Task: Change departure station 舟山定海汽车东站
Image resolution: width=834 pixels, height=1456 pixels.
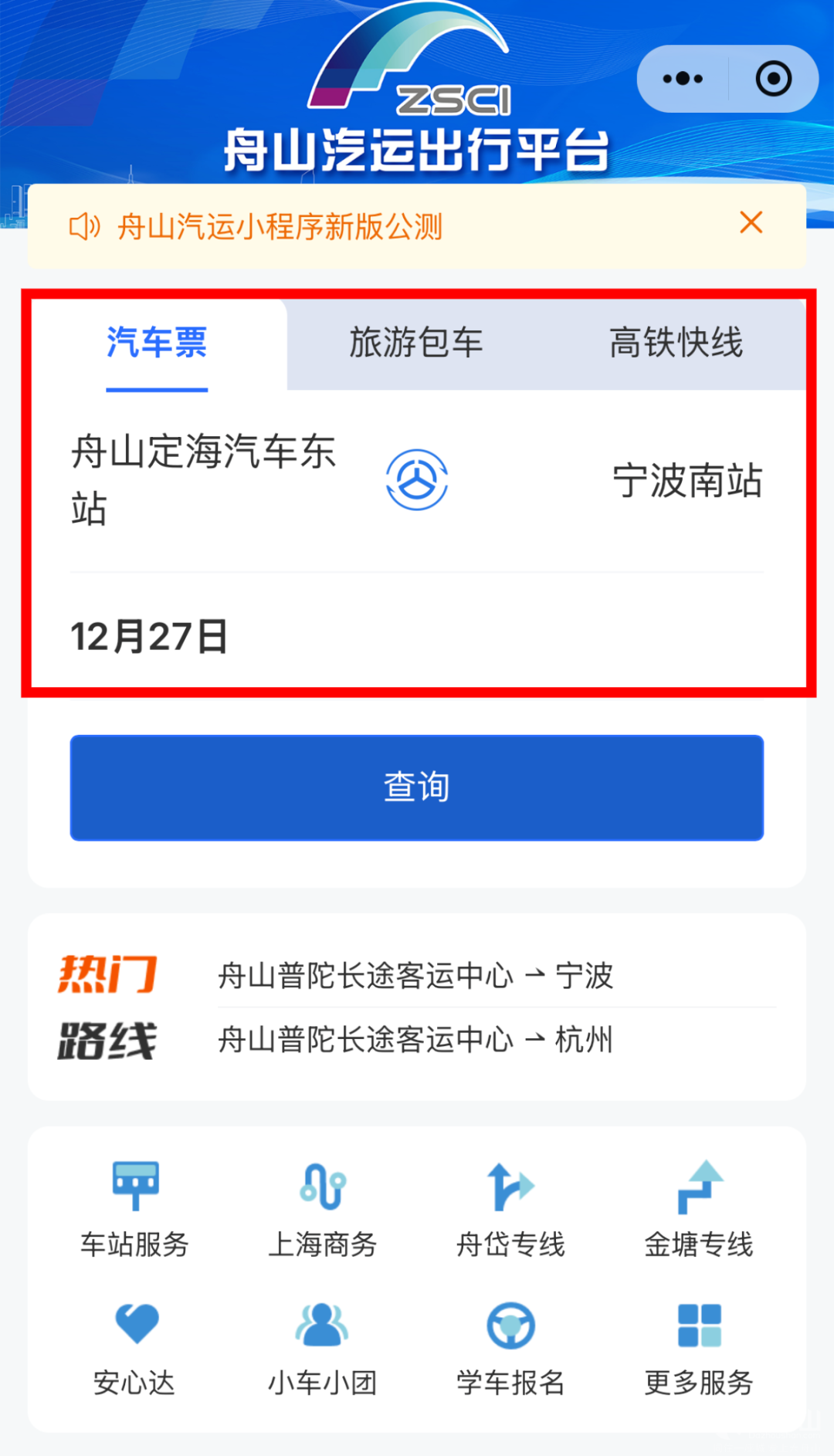Action: click(x=204, y=479)
